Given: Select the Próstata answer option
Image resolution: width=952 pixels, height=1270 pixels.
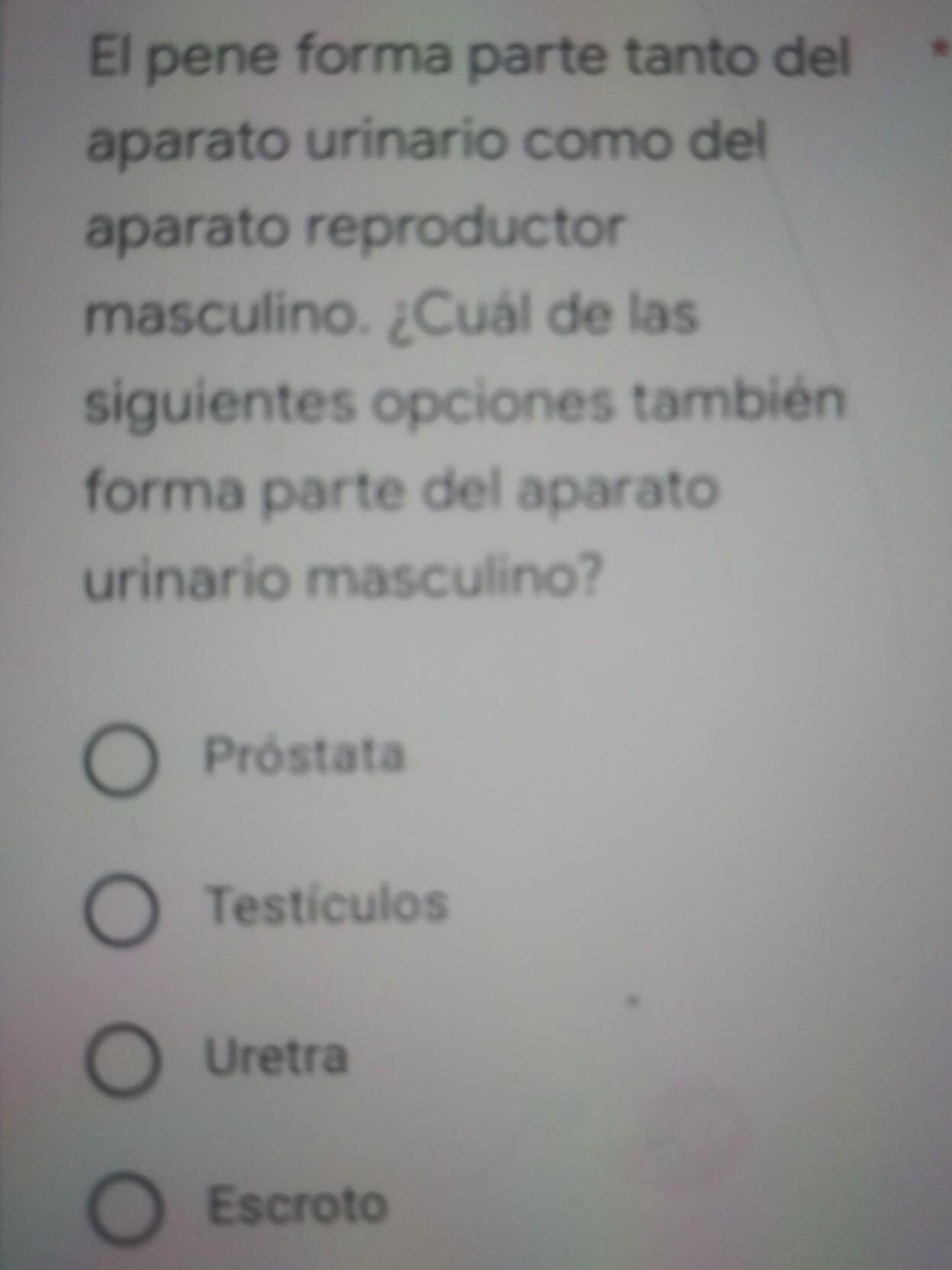Looking at the screenshot, I should click(121, 761).
